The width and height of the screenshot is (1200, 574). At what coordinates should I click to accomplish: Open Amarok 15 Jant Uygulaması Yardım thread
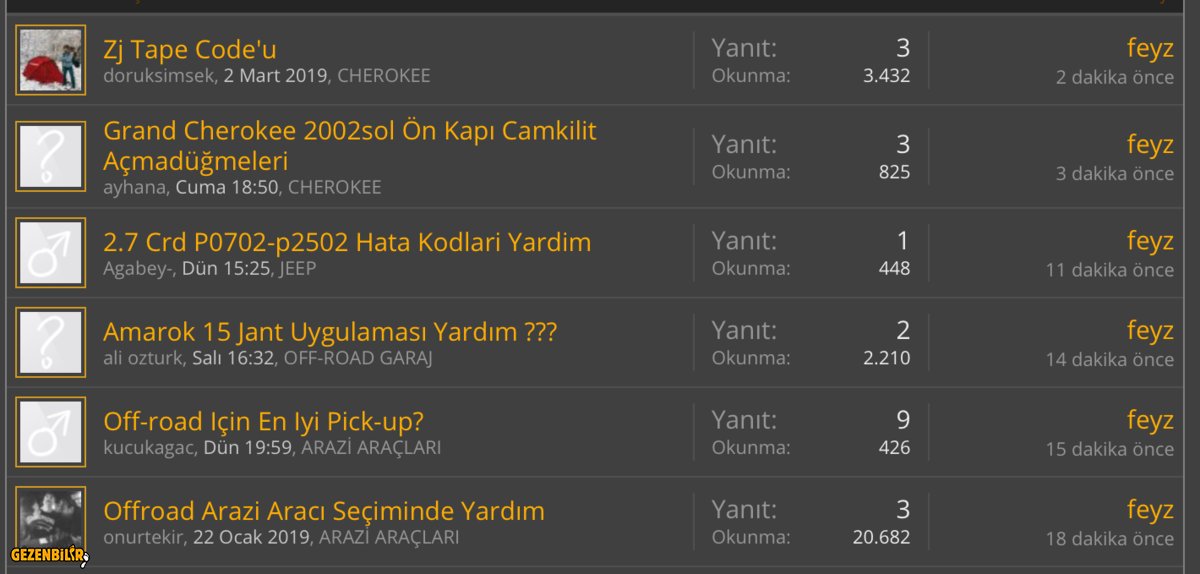(330, 332)
